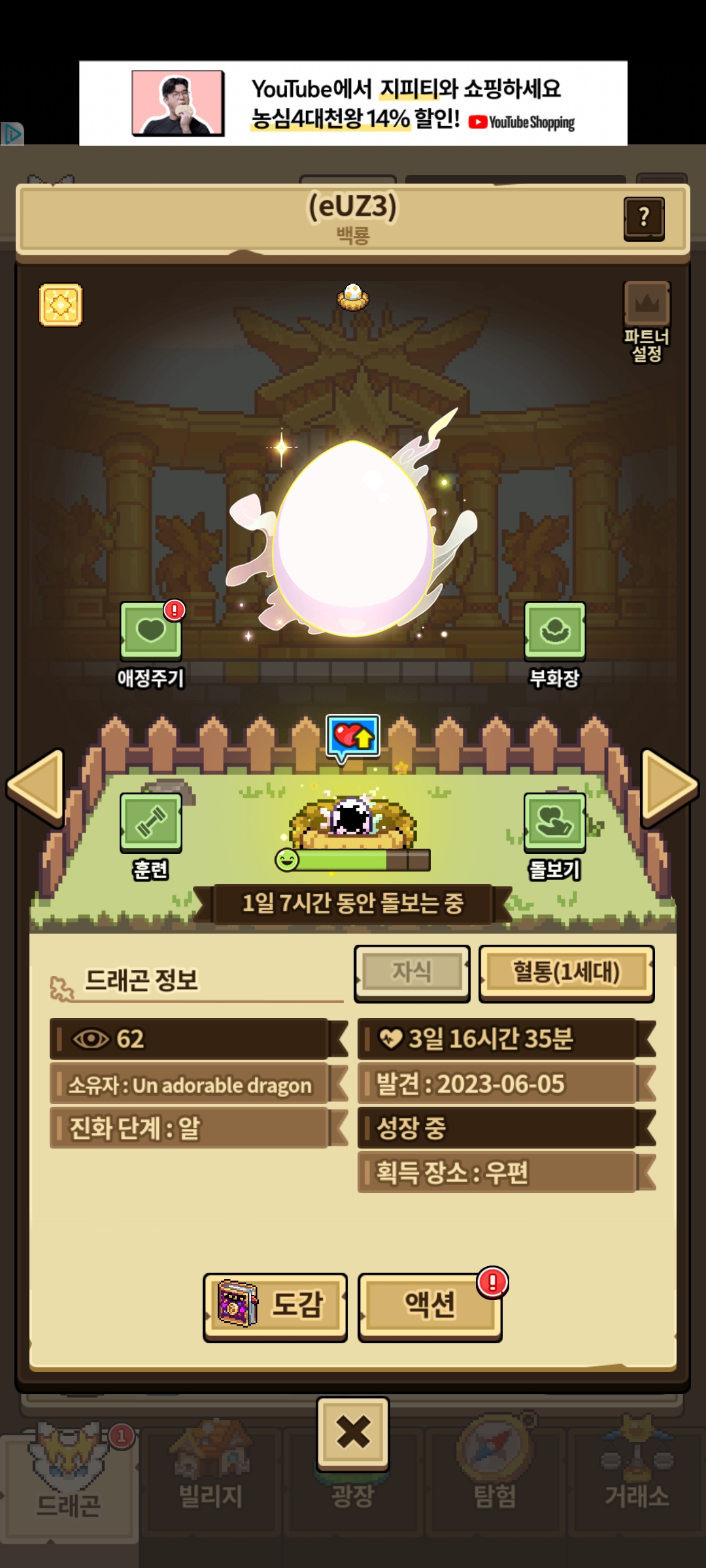
Task: Go to the previous dragon
Action: (36, 787)
